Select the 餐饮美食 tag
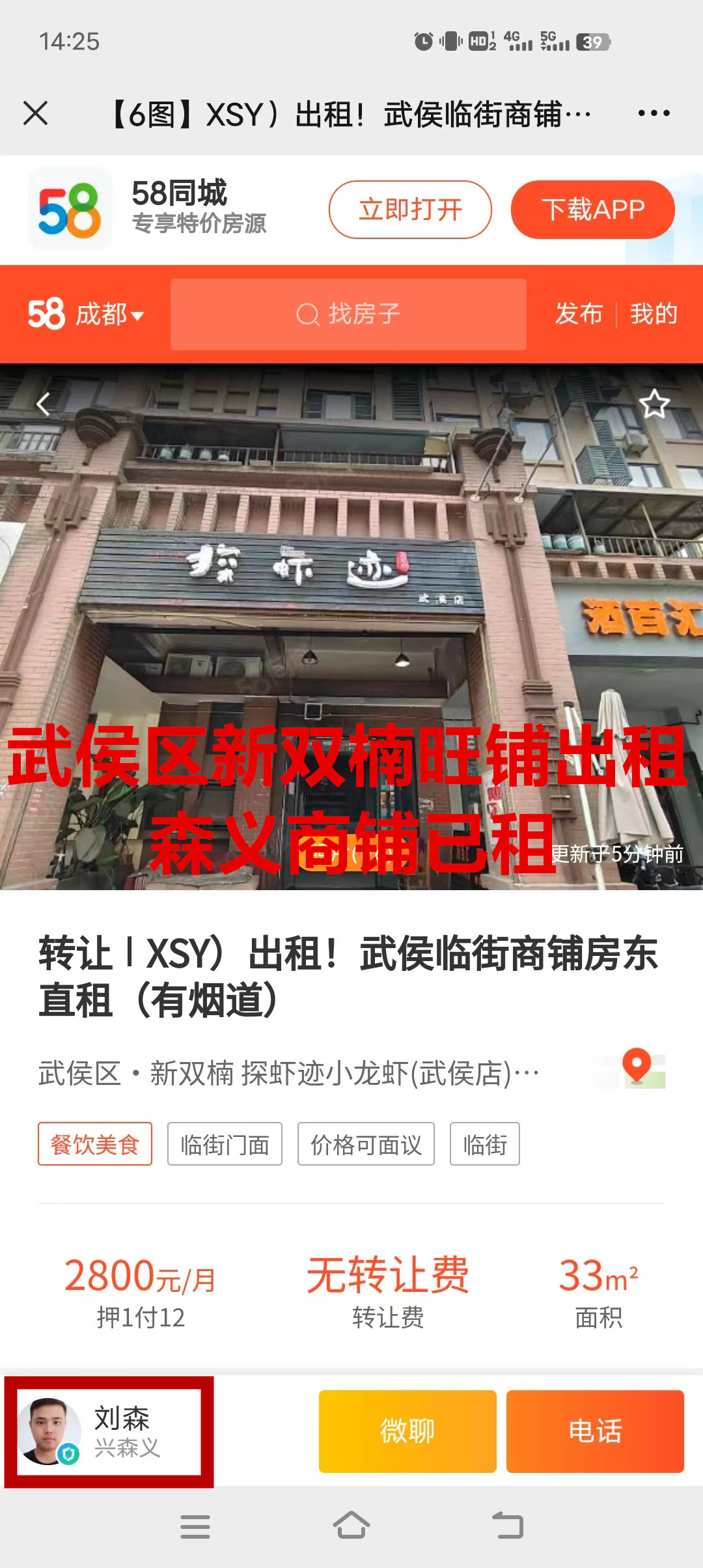Screen dimensions: 703x1568 95,1144
